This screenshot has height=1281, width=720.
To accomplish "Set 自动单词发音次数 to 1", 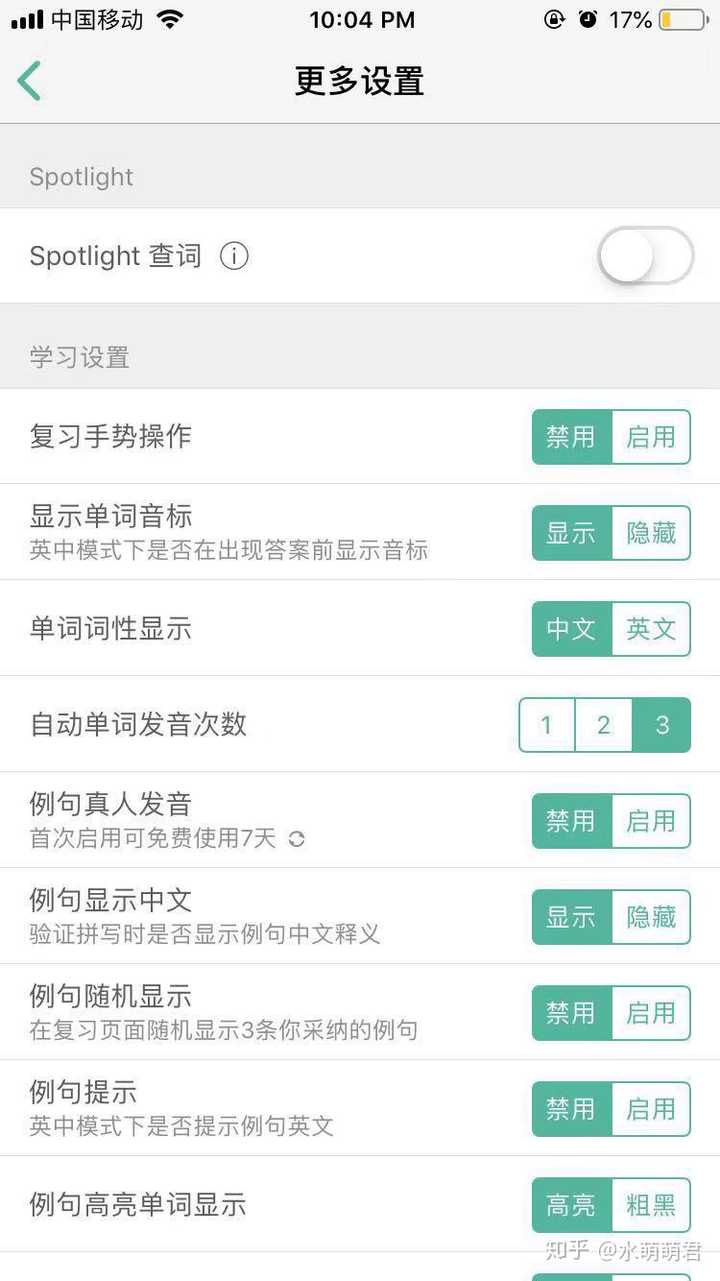I will pos(546,725).
